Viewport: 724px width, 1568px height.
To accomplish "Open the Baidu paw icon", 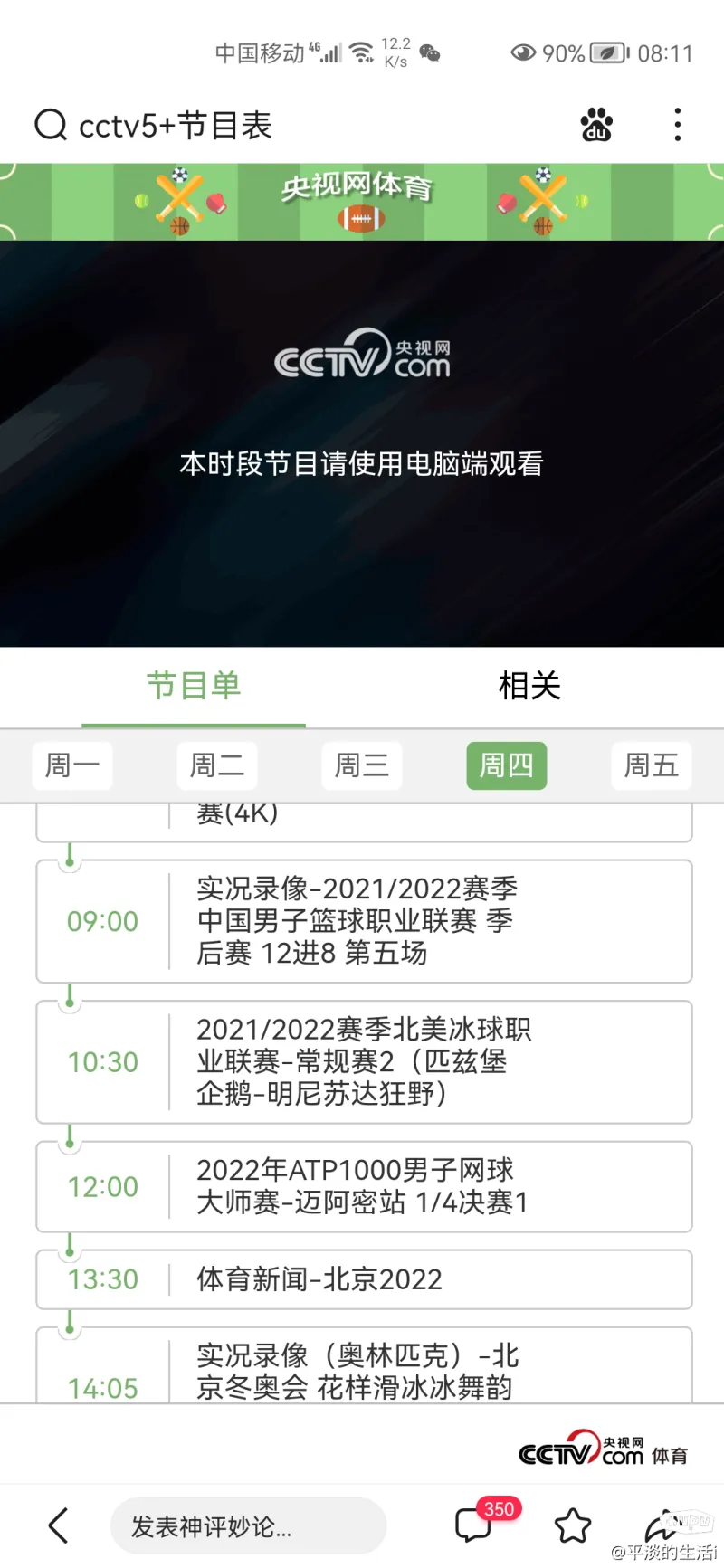I will click(597, 125).
